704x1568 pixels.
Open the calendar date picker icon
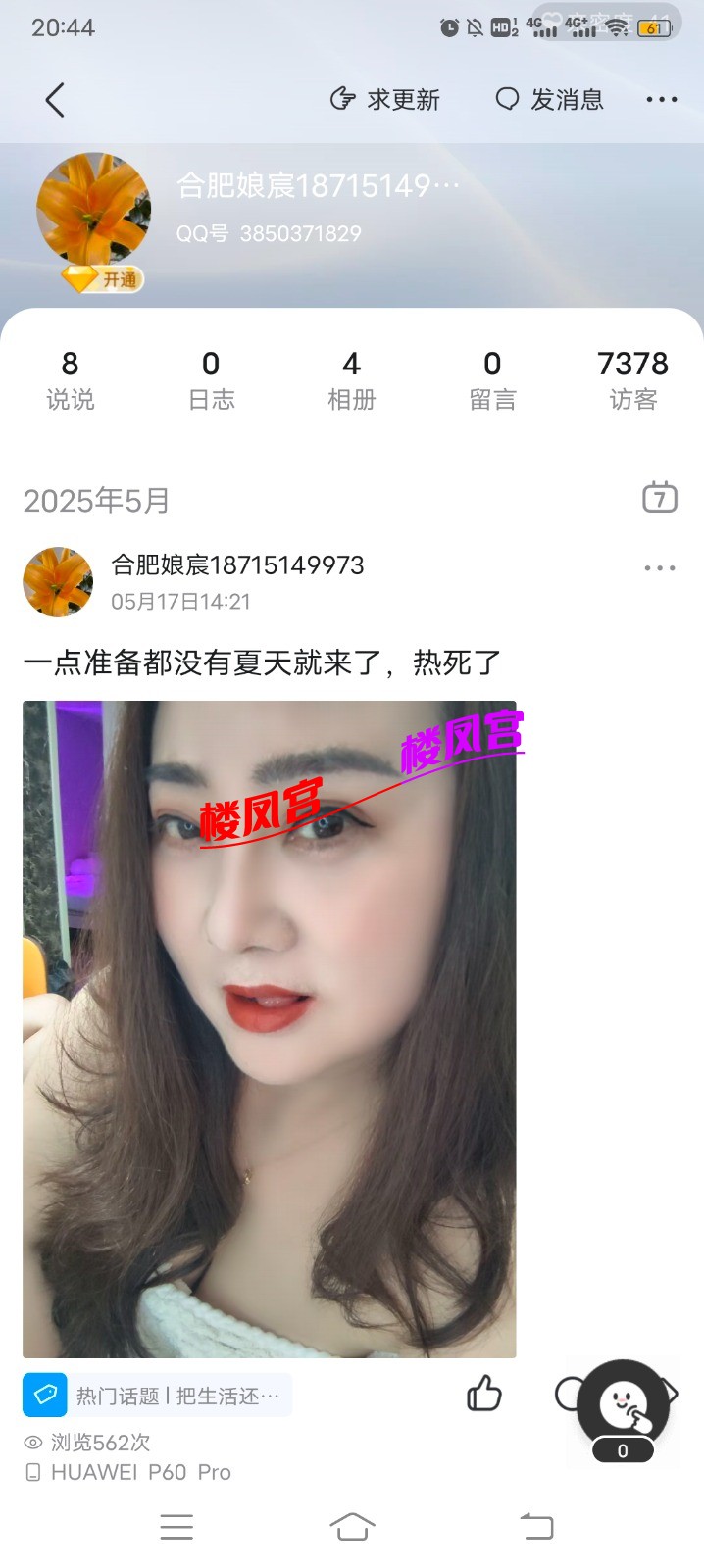[x=660, y=498]
